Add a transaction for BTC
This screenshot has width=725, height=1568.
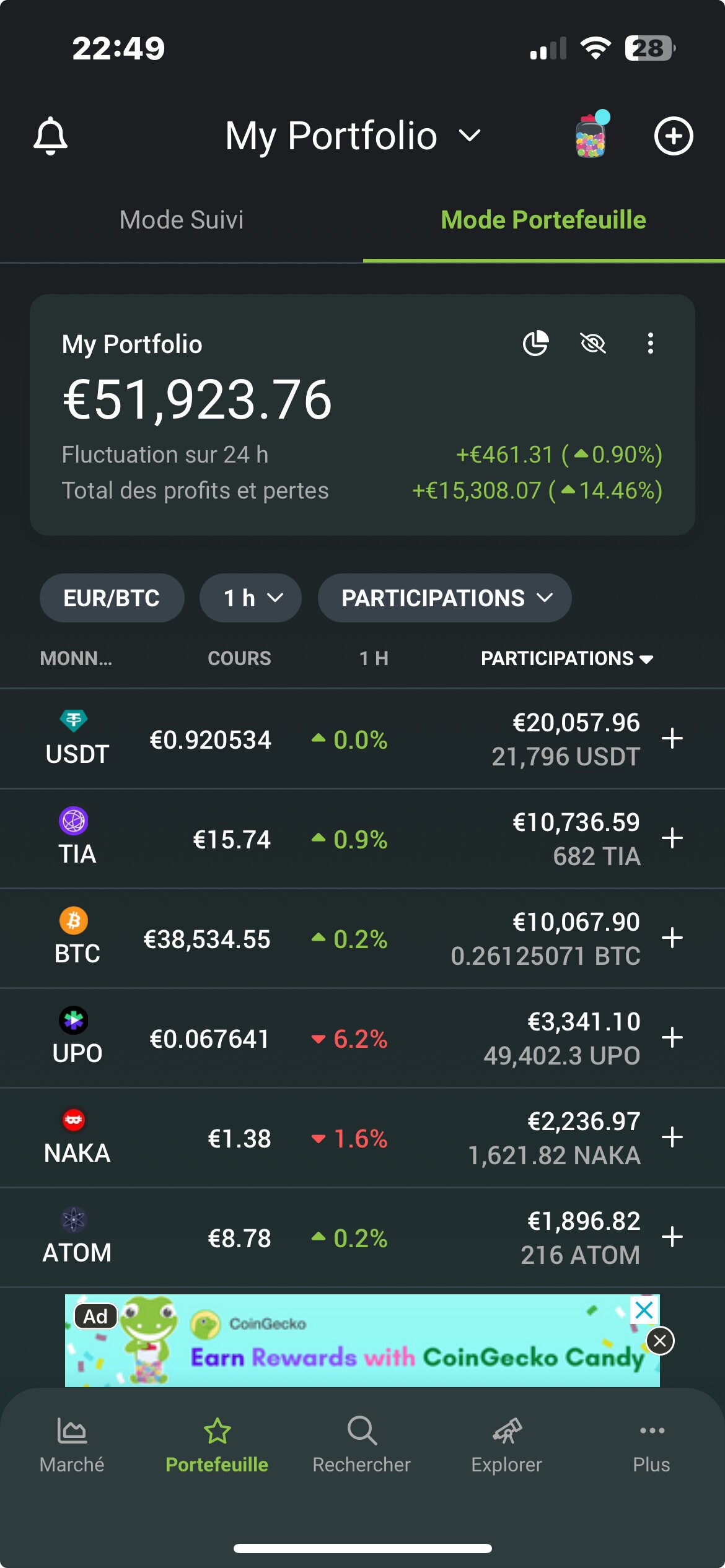pyautogui.click(x=672, y=938)
